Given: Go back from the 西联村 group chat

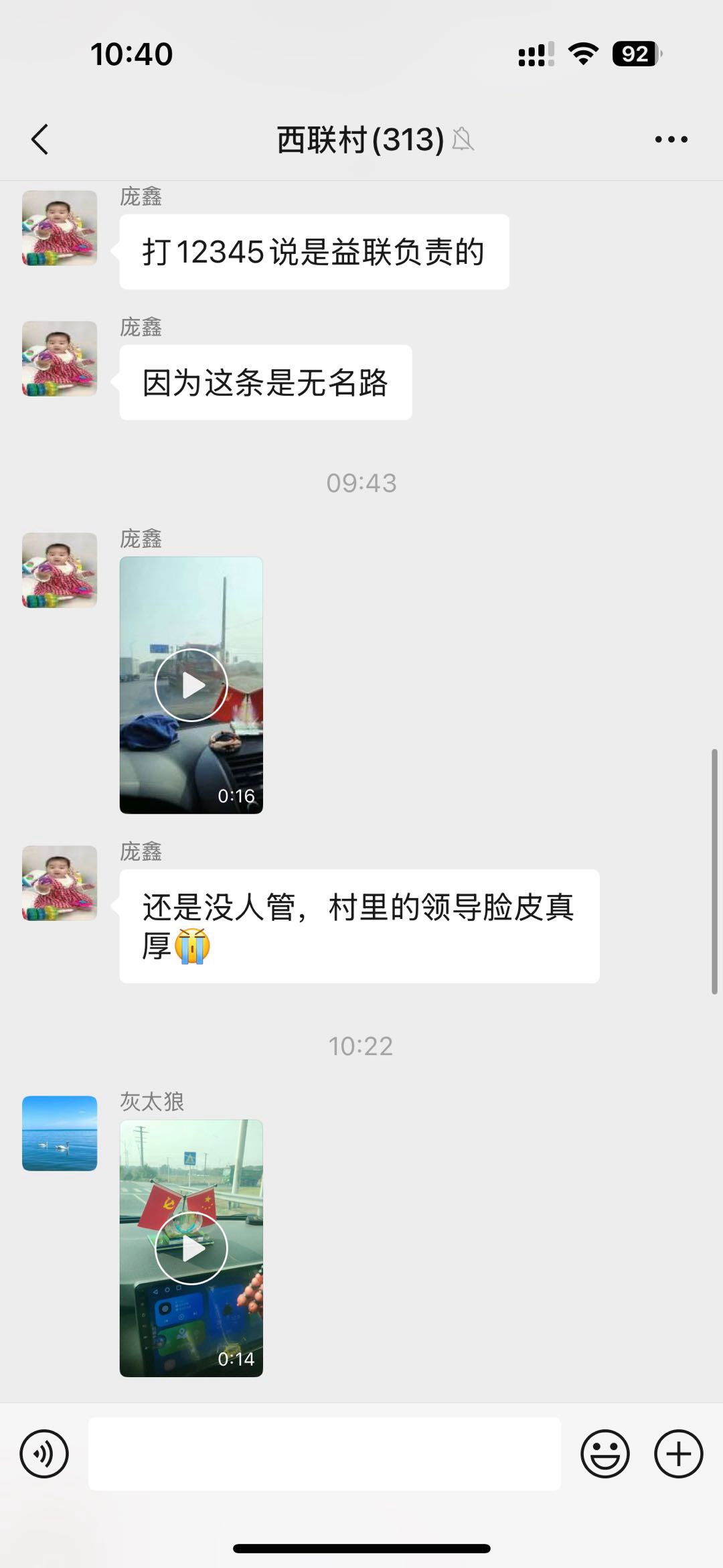Looking at the screenshot, I should 40,139.
